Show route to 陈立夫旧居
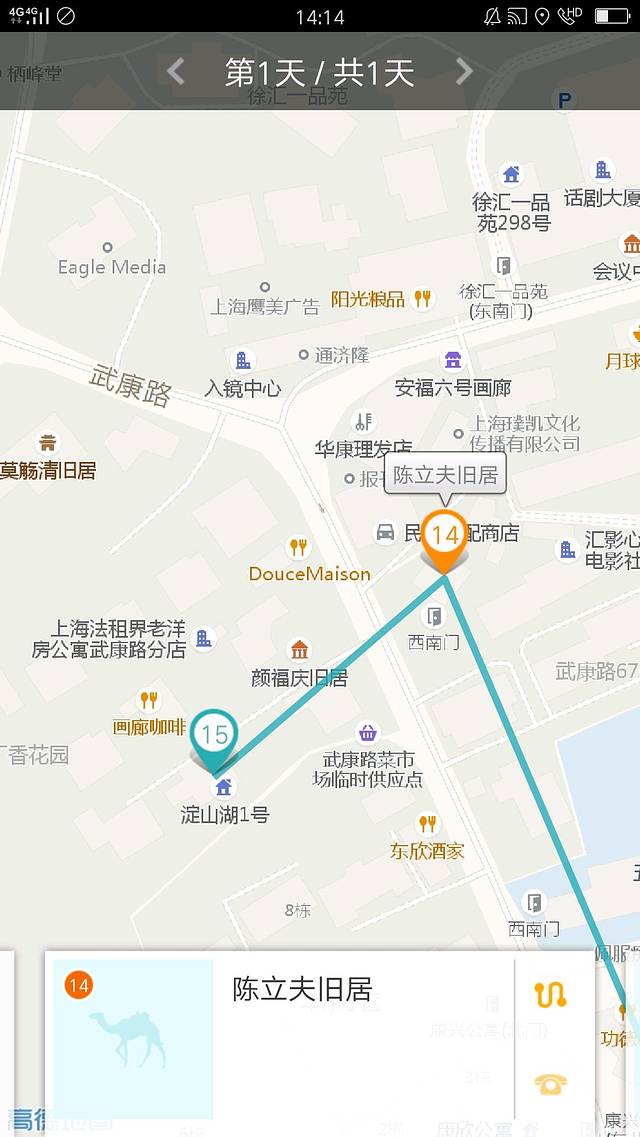The image size is (640, 1137). click(x=550, y=995)
